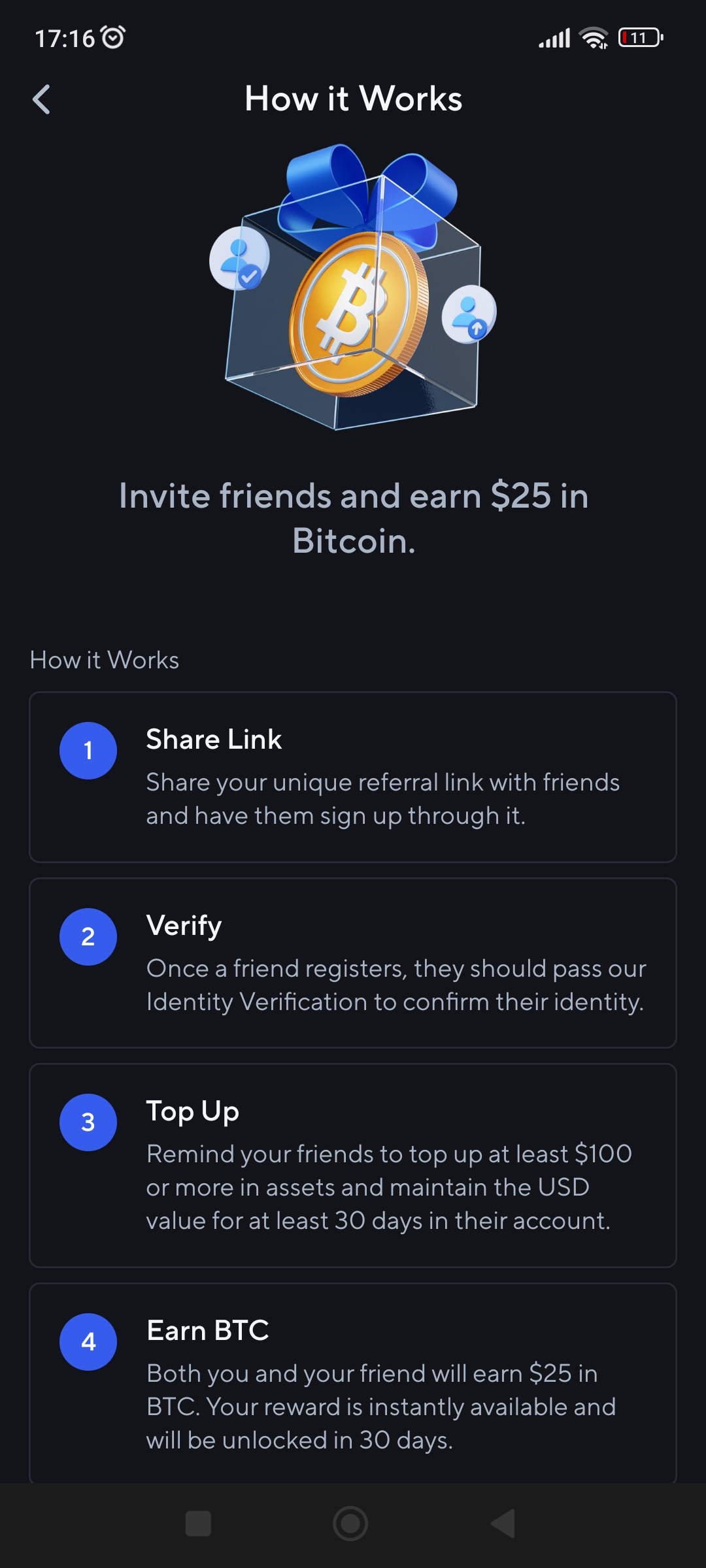Tap the system home button
Screen dimensions: 706x1568
tap(350, 1524)
